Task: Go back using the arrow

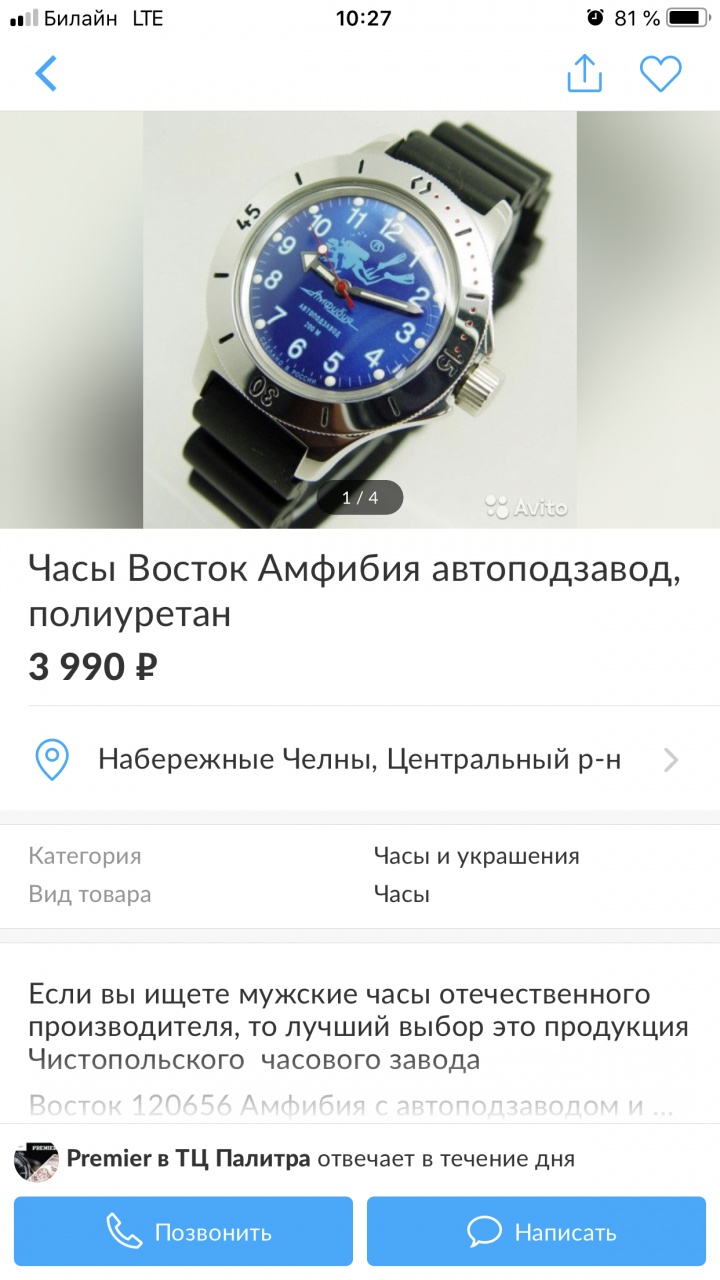Action: point(46,74)
